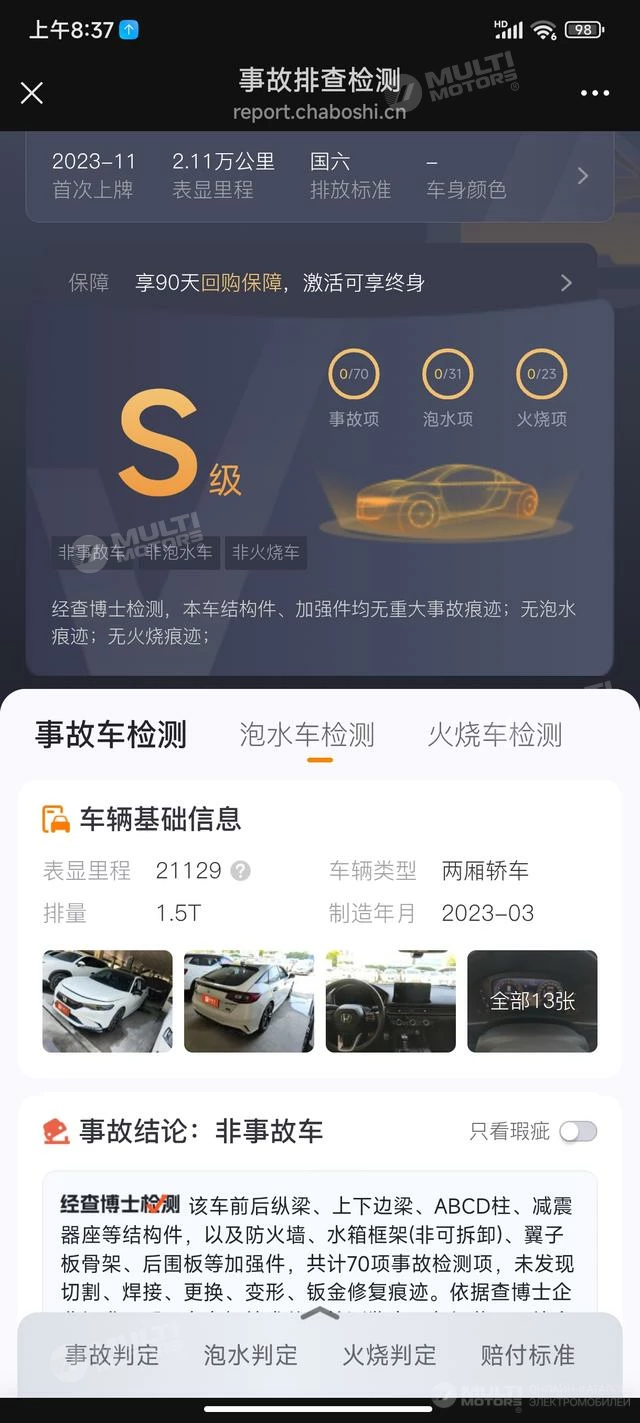The image size is (640, 1423).
Task: Switch to the 火烧车检测 tab
Action: coord(495,735)
